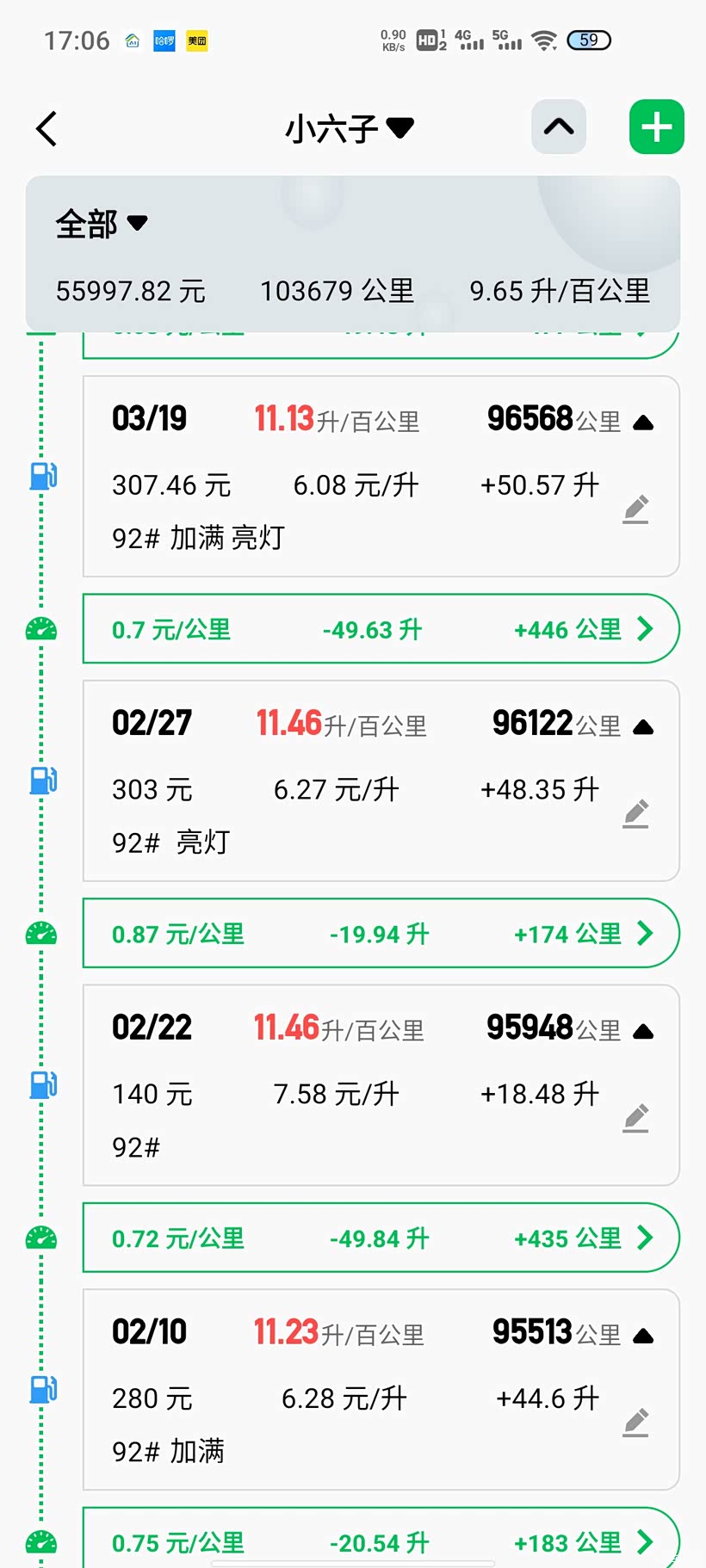
Task: Open the +174 公里 trip details
Action: (645, 934)
